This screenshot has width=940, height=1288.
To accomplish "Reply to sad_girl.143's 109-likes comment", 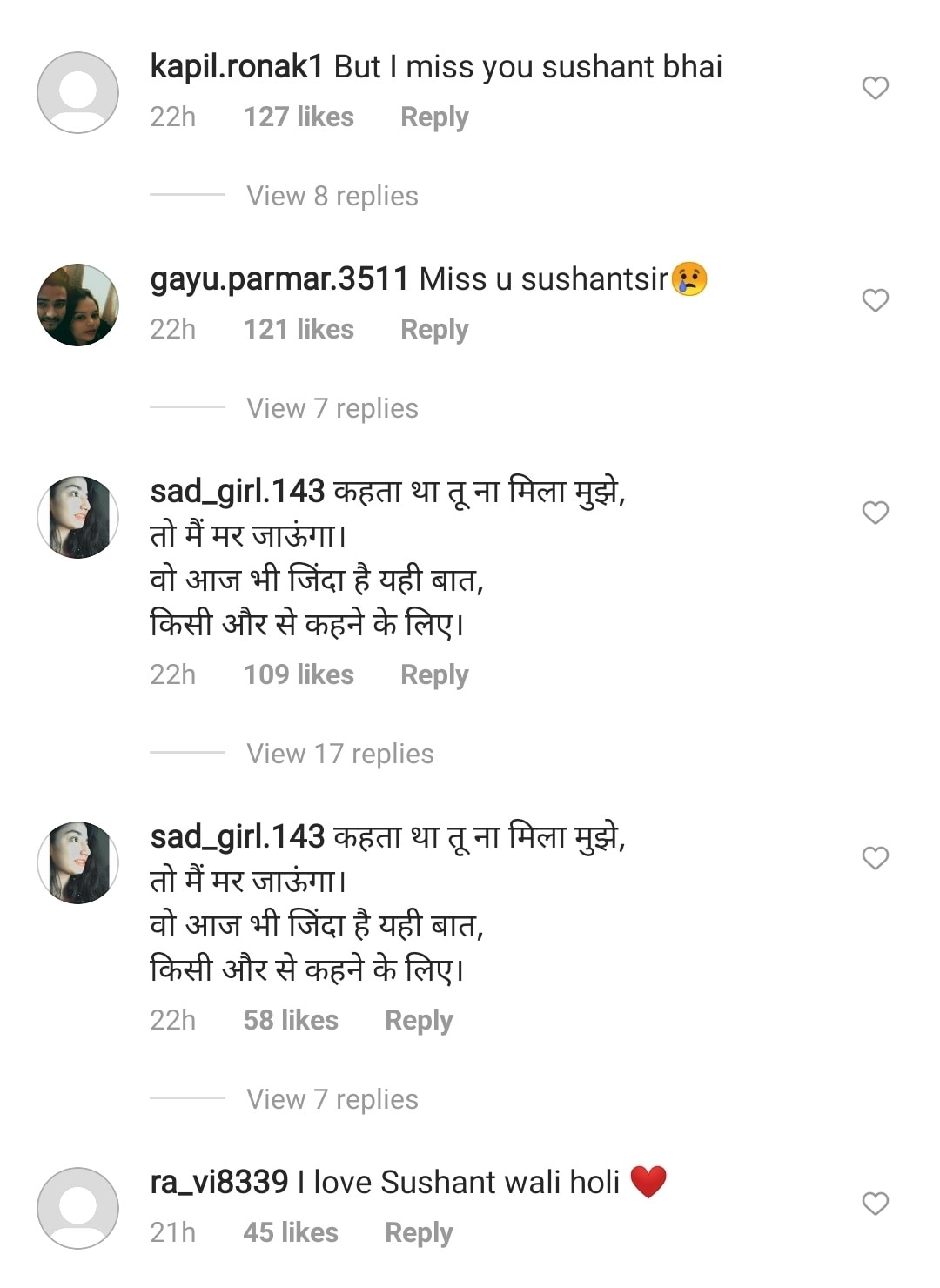I will pyautogui.click(x=434, y=674).
